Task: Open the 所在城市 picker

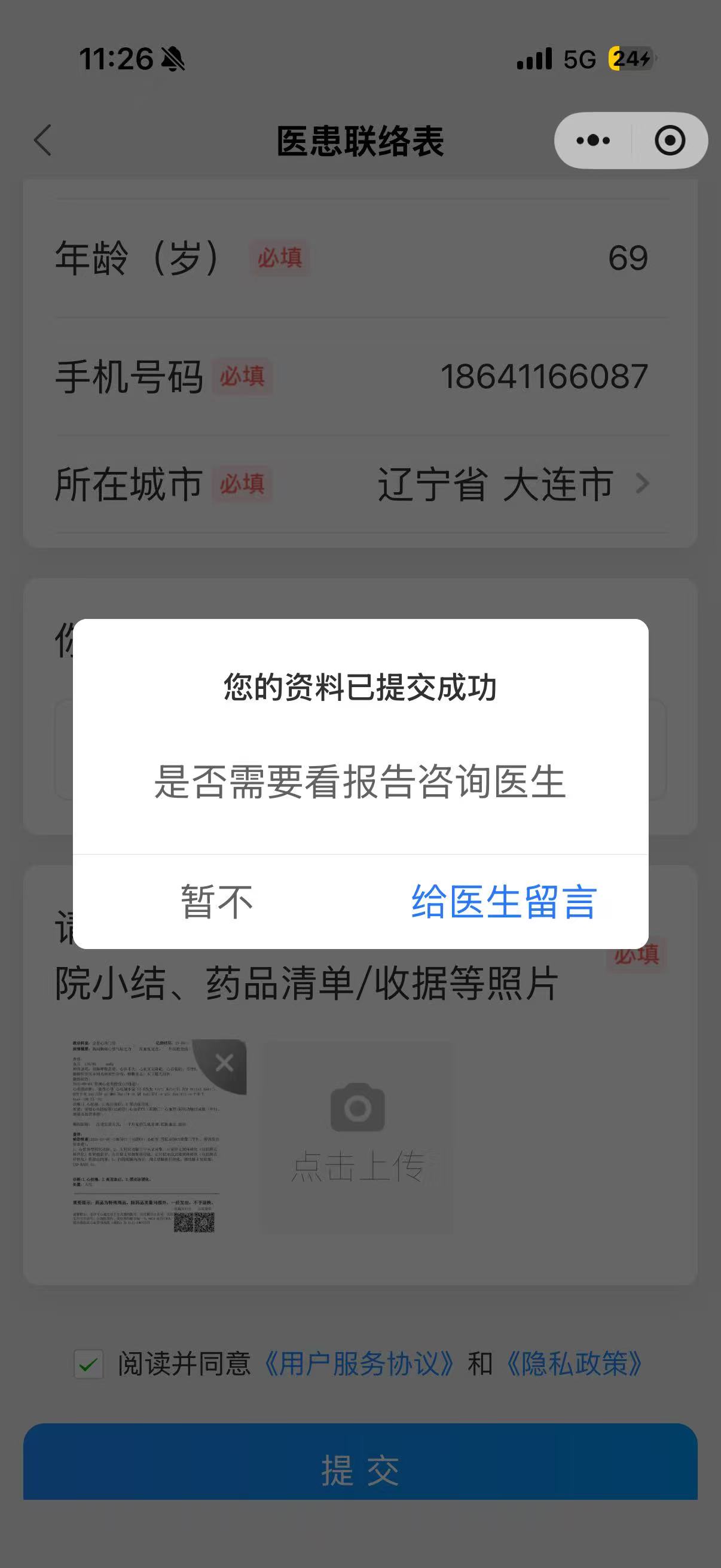Action: point(511,484)
